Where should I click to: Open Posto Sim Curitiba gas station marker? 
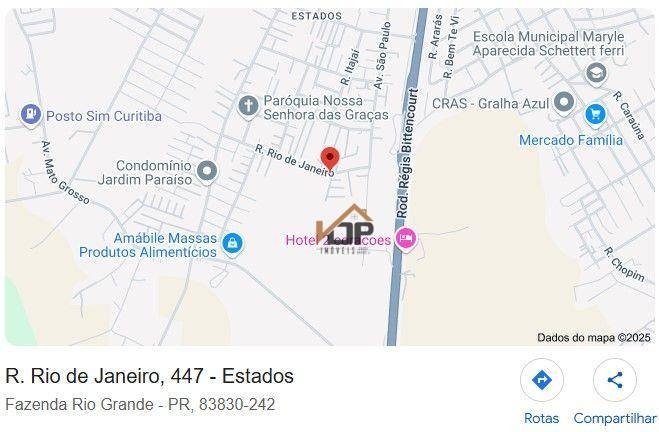click(31, 115)
